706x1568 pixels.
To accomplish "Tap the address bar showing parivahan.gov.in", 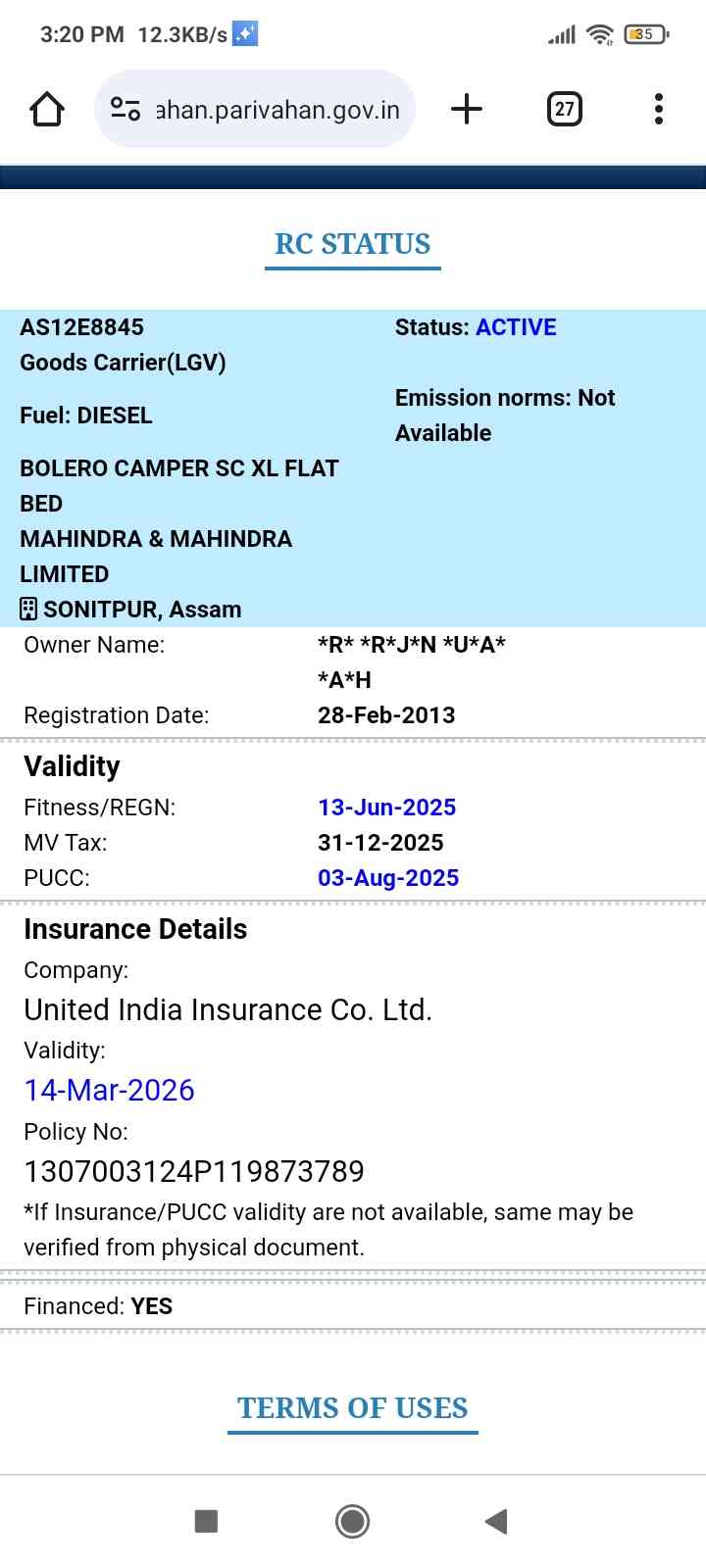I will 277,110.
